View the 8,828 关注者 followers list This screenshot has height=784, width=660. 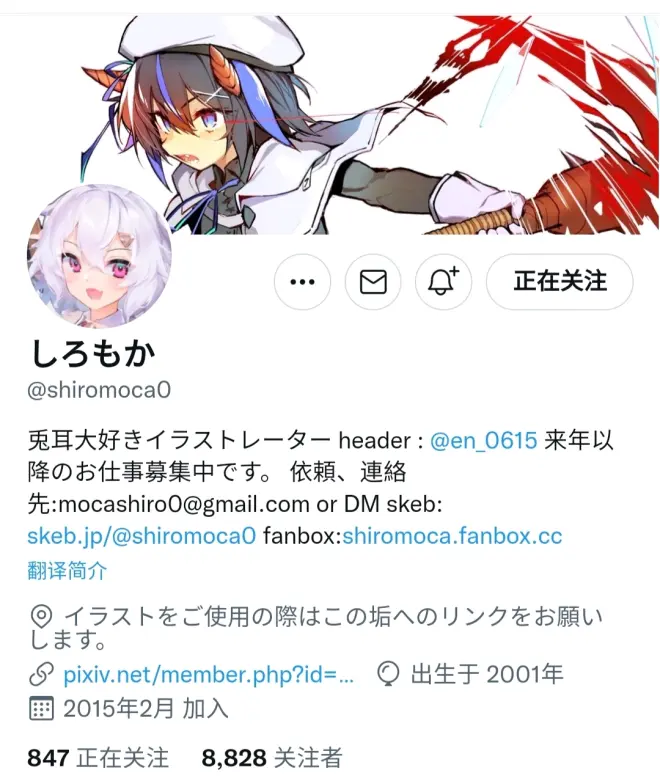pos(271,757)
